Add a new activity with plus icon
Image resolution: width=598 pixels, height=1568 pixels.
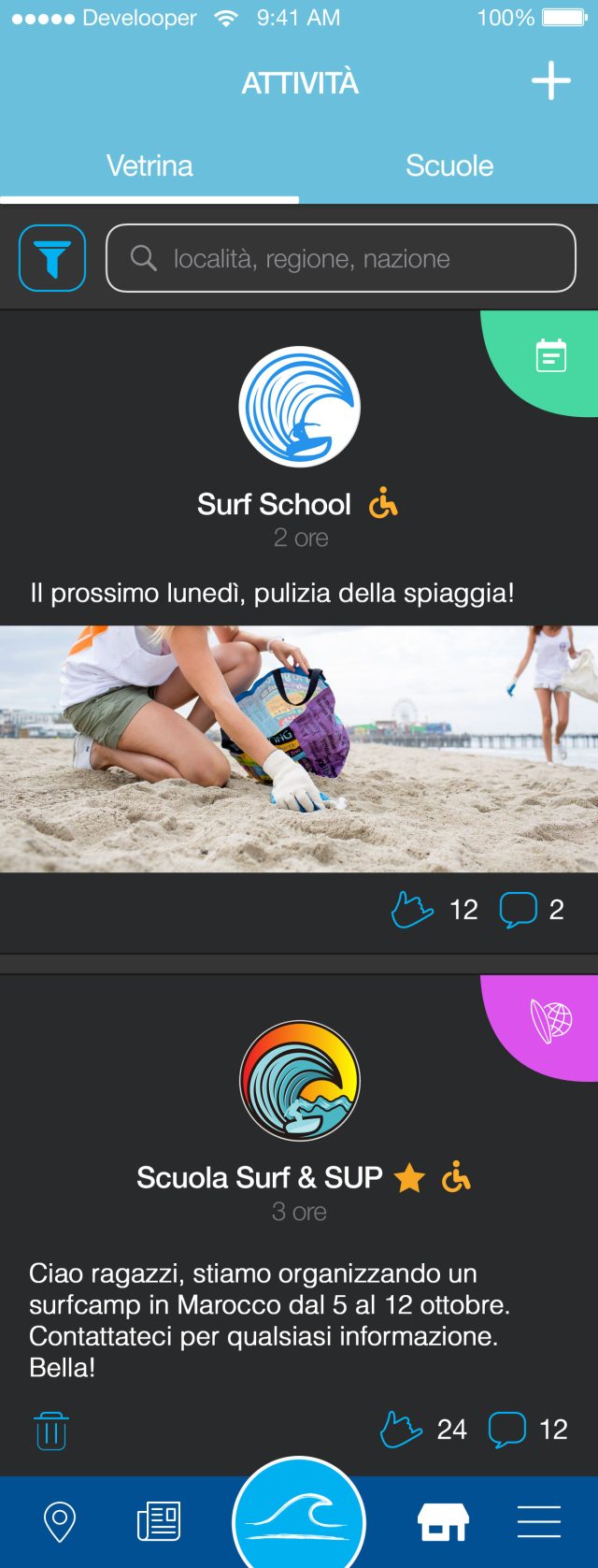(550, 81)
